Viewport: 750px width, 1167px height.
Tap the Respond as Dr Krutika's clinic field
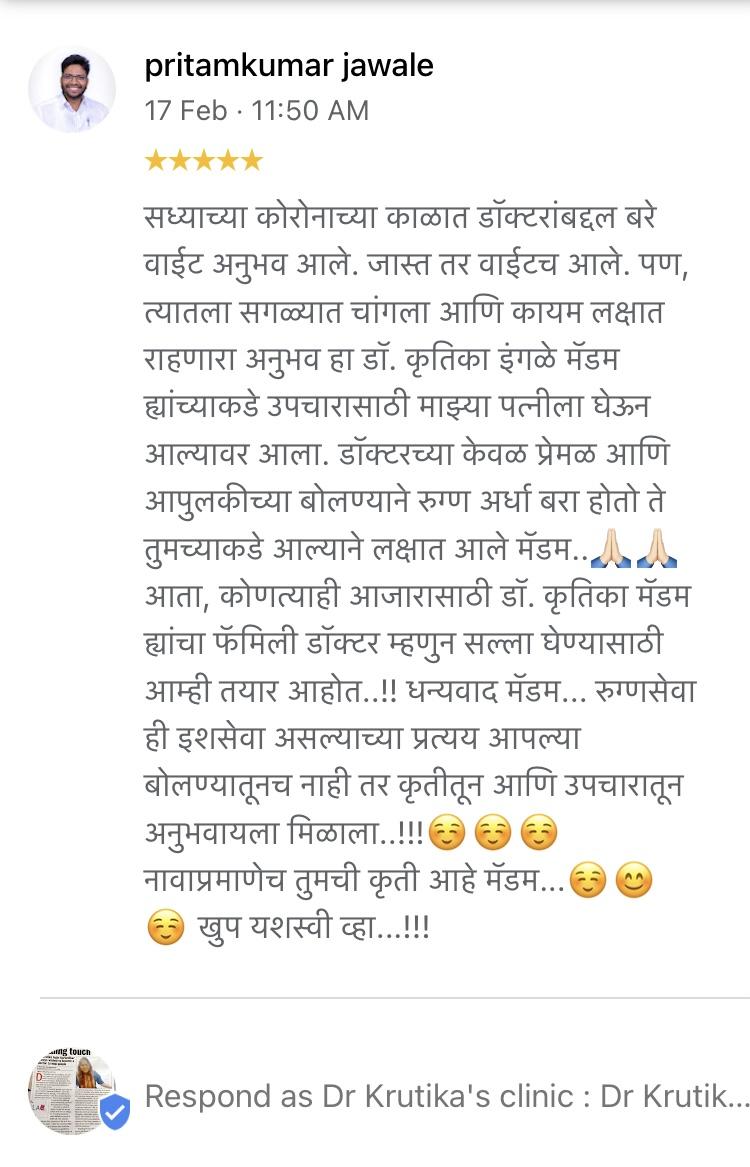tap(446, 1096)
